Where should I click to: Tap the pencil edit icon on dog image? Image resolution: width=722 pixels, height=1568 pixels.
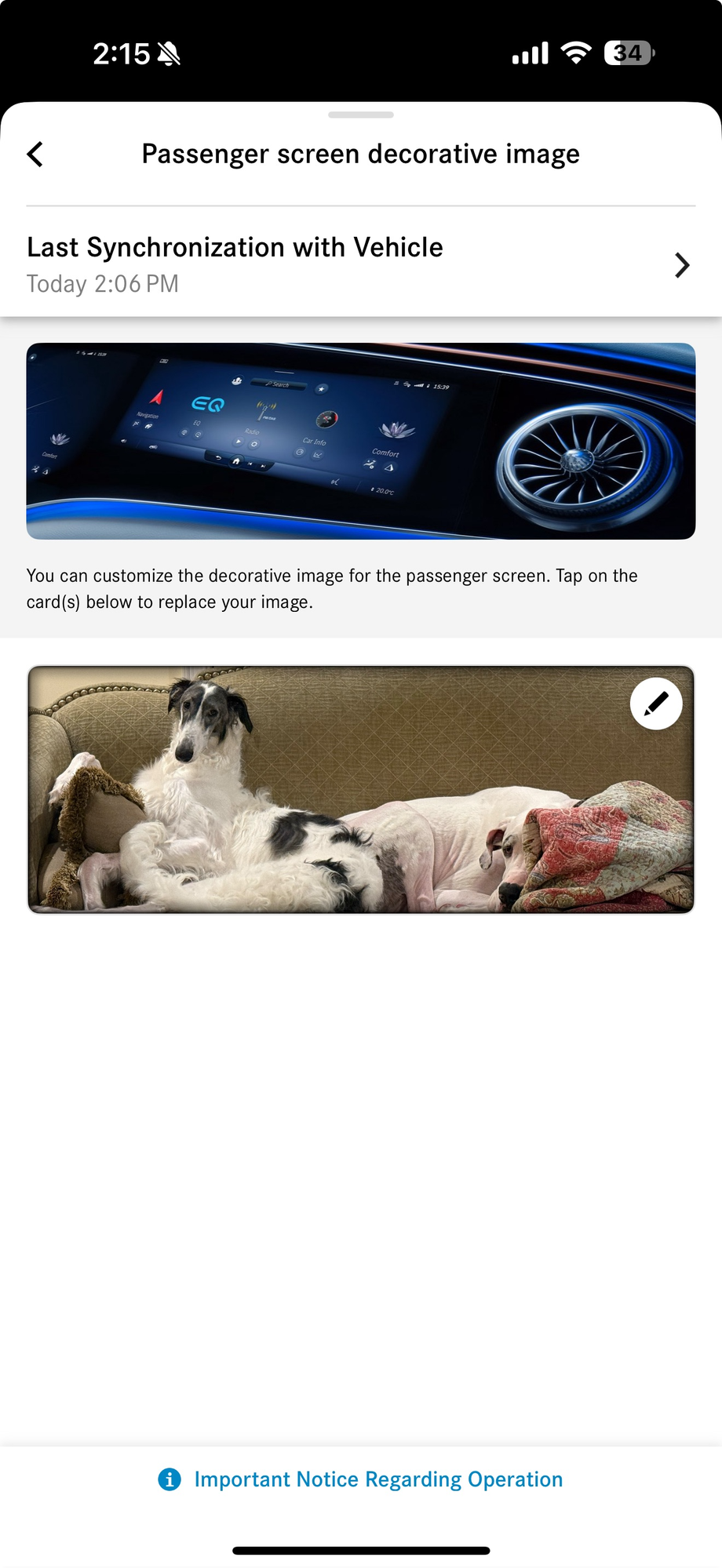(x=656, y=704)
